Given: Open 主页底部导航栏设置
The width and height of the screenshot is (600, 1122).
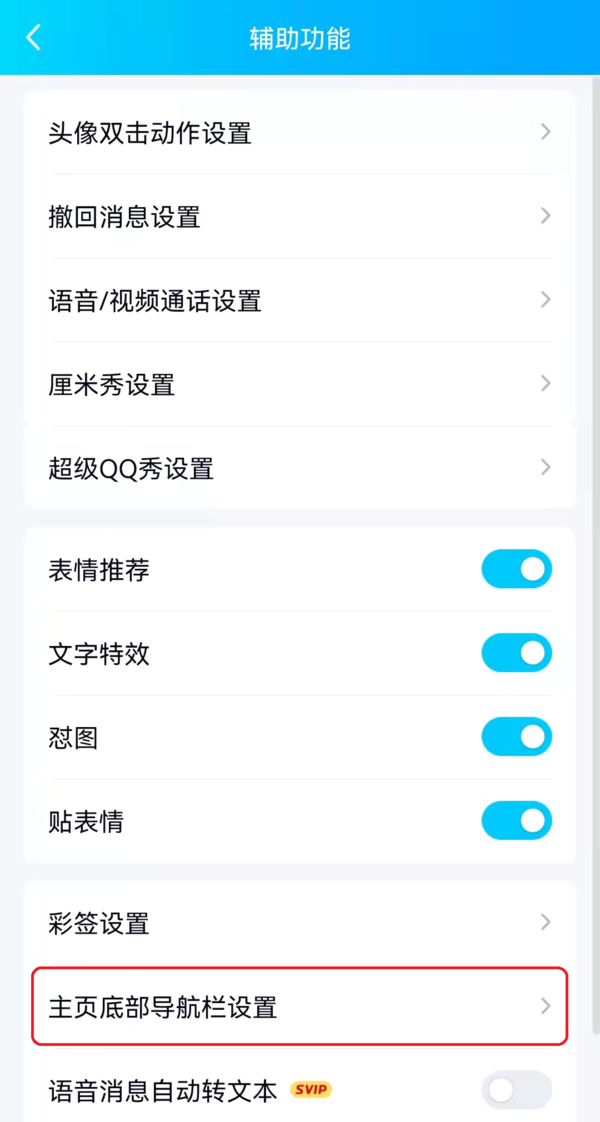Looking at the screenshot, I should [x=298, y=1006].
